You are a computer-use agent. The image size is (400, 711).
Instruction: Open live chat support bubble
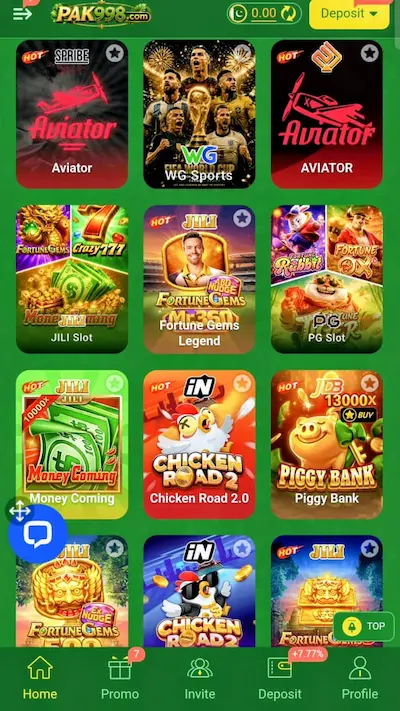38,534
